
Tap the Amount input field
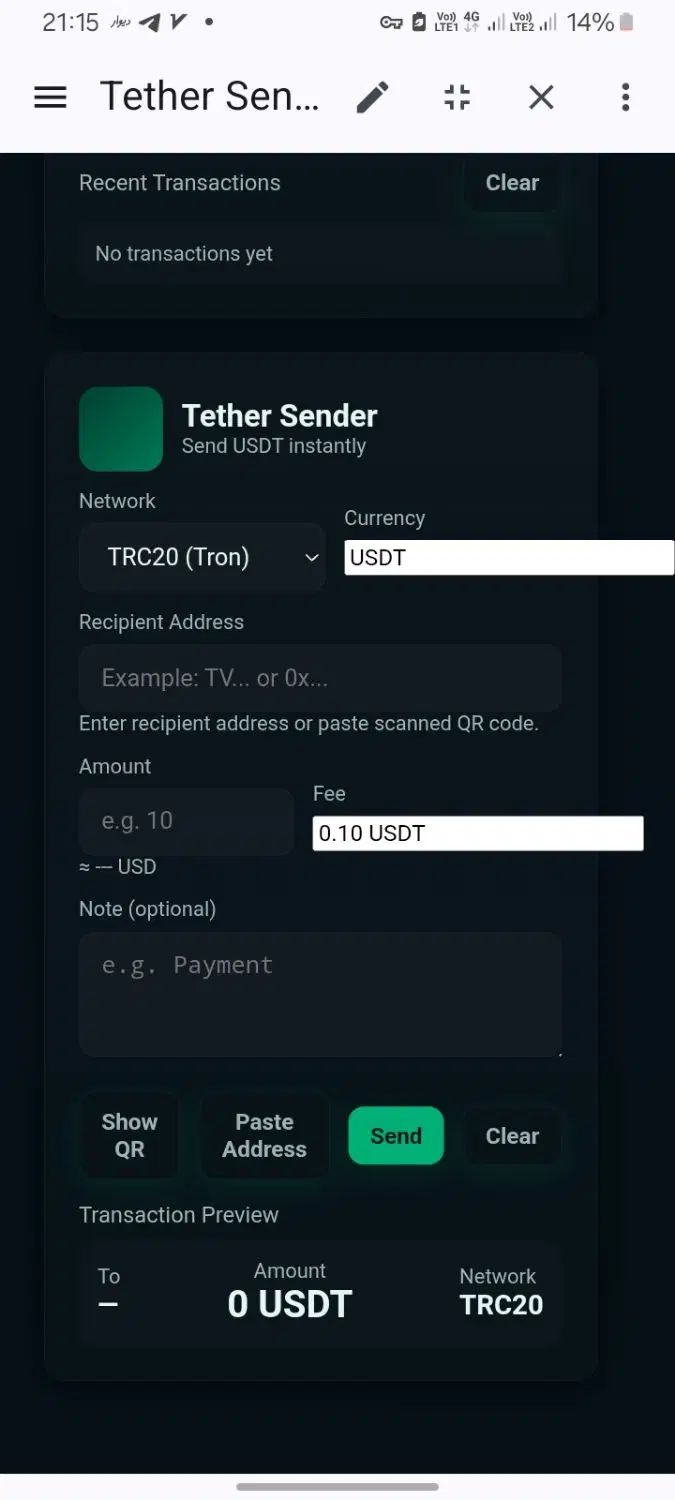click(x=186, y=821)
